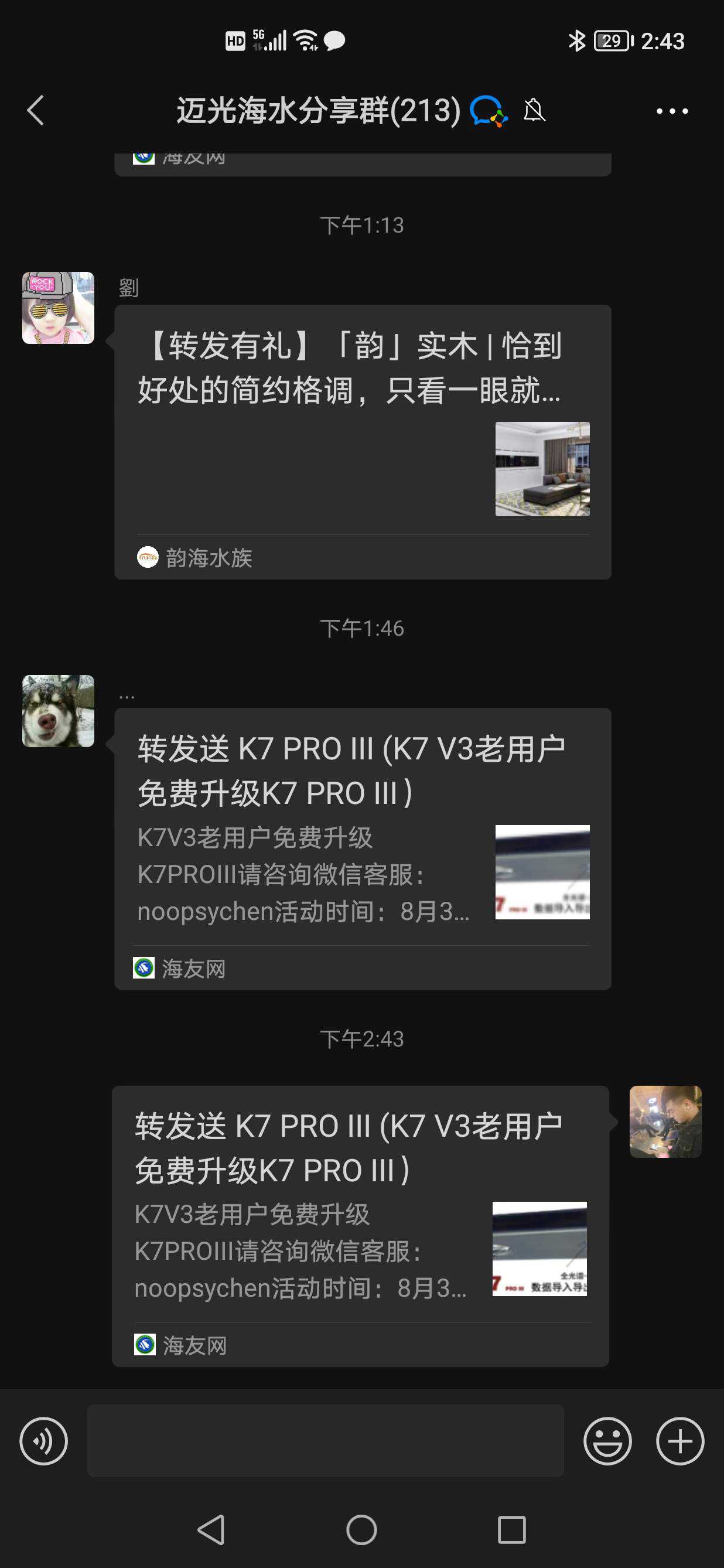Open my own avatar profile

click(665, 1122)
